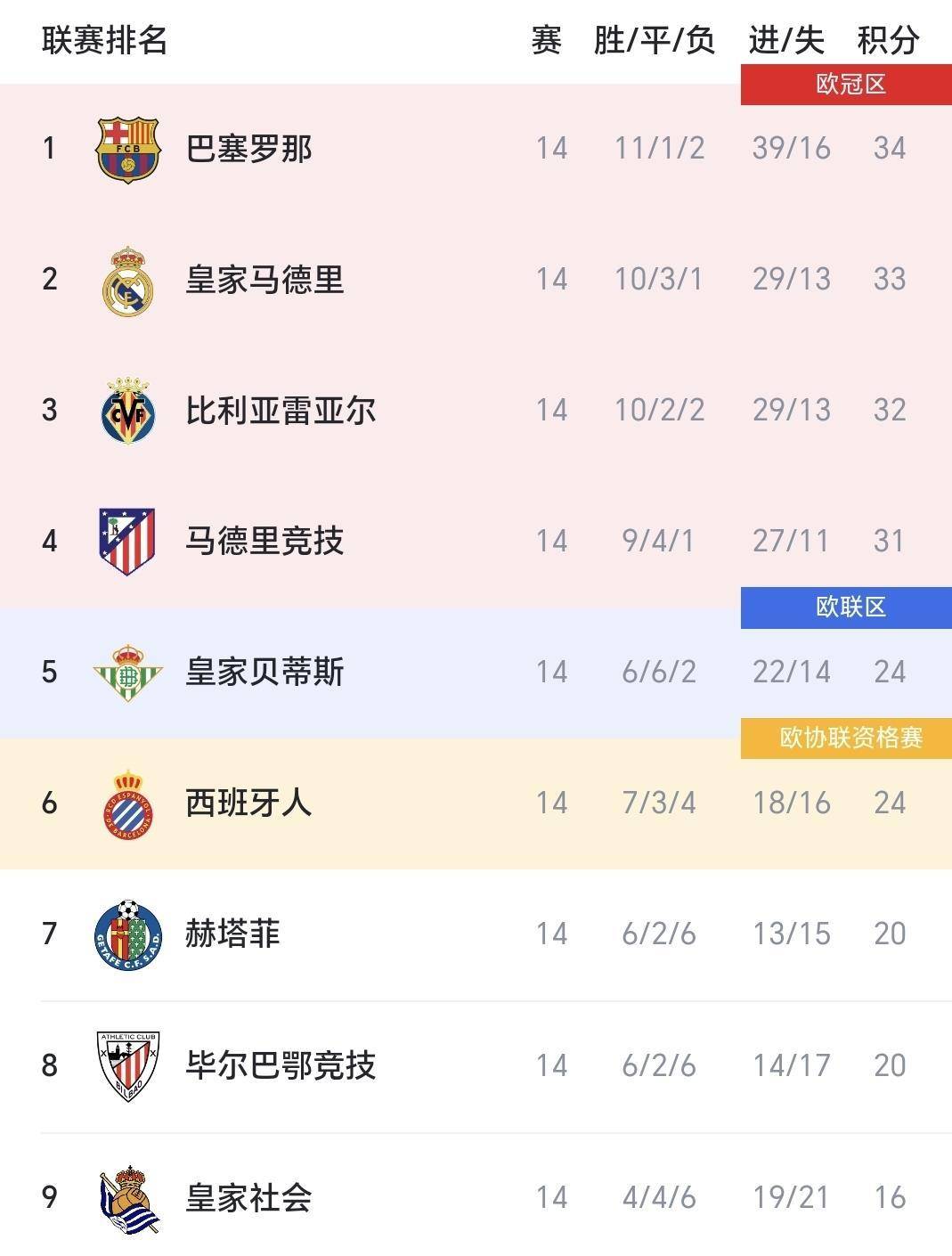The width and height of the screenshot is (952, 1256).
Task: Open the 赫塔菲 team row
Action: [x=233, y=934]
